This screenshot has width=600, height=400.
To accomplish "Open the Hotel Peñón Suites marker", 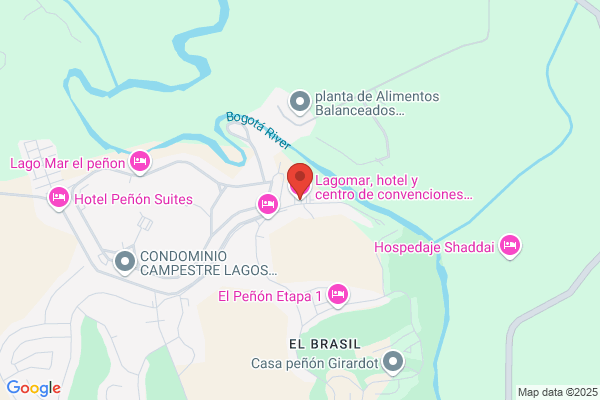I will (x=59, y=198).
